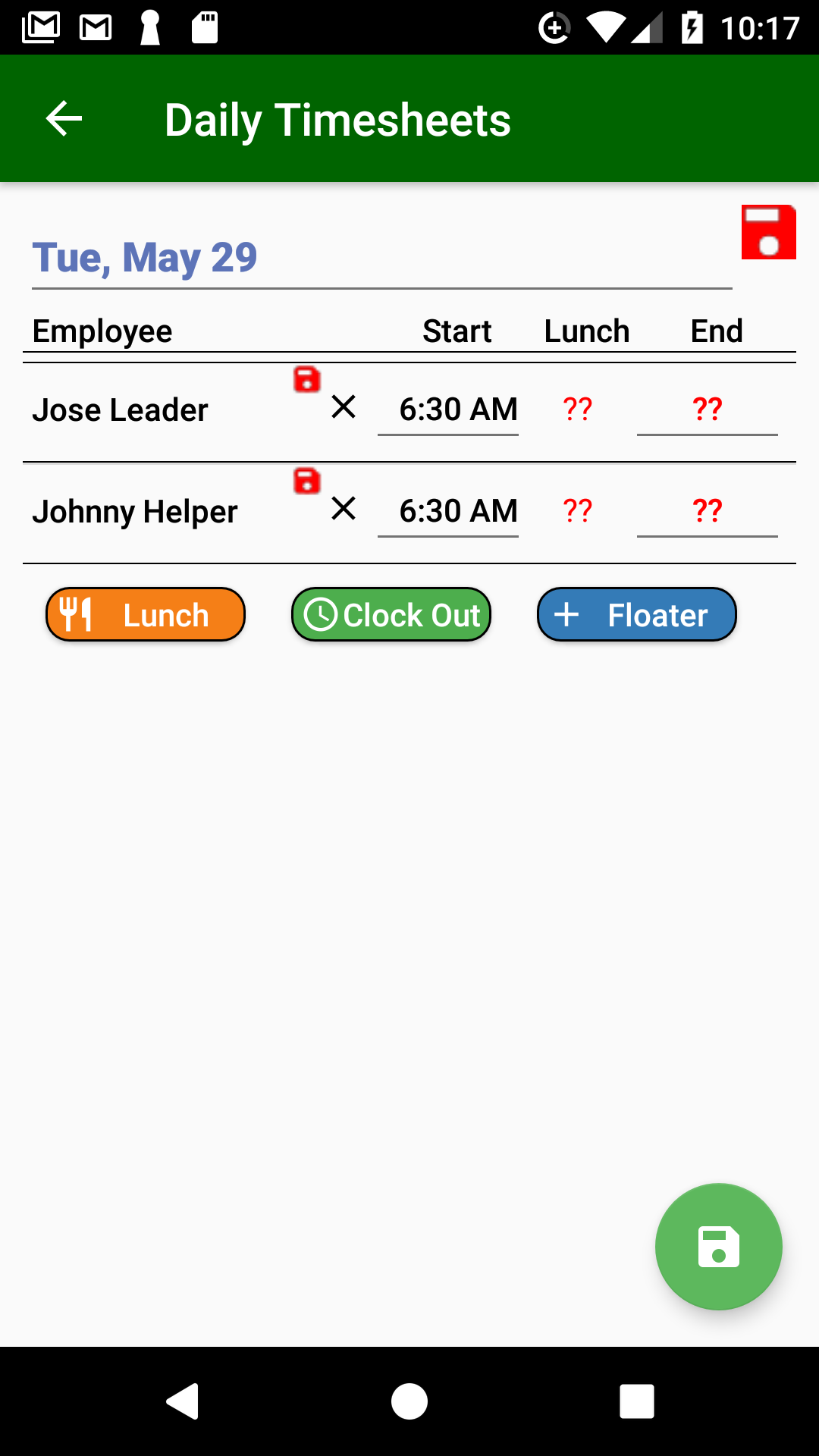Click the save icon on Johnny Helper's row
Image resolution: width=819 pixels, height=1456 pixels.
306,479
